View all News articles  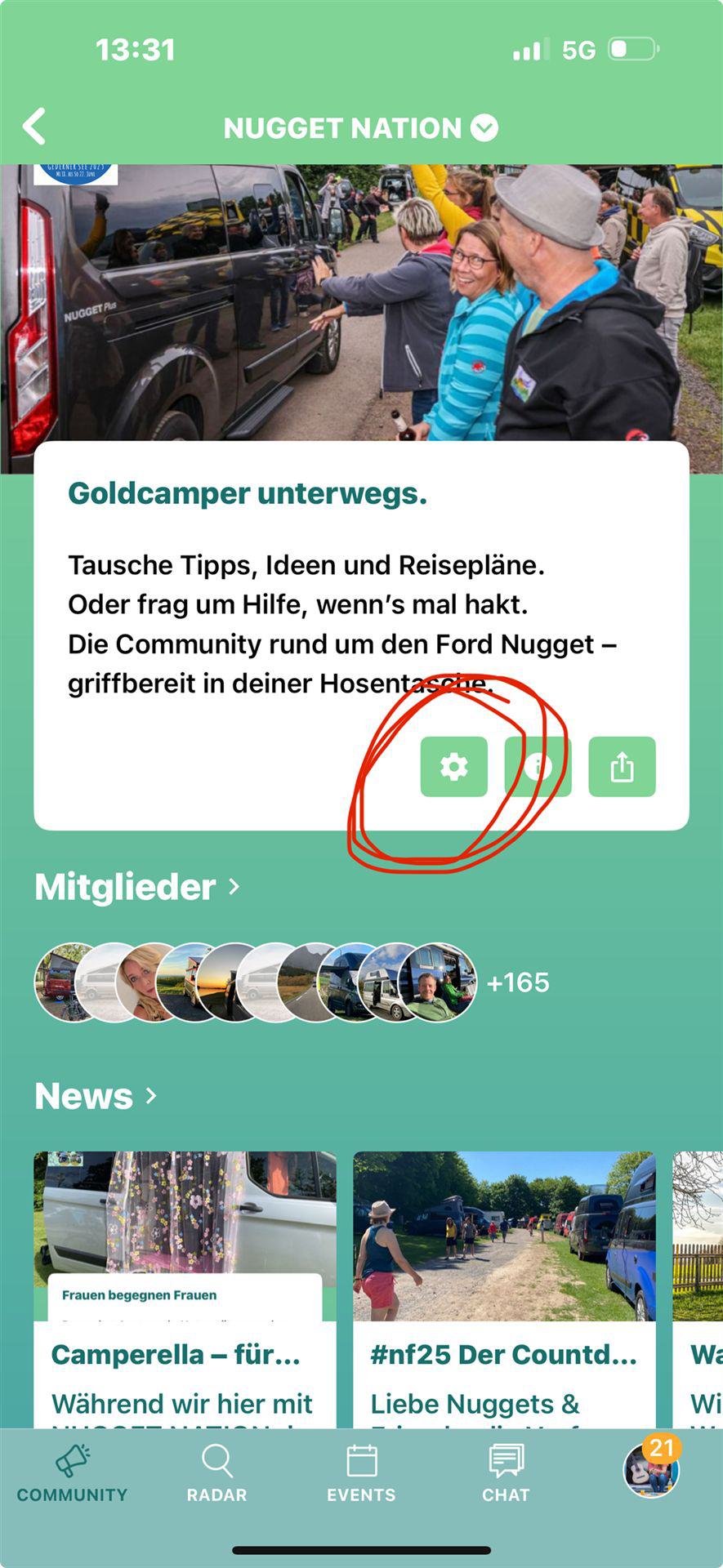click(x=96, y=1096)
